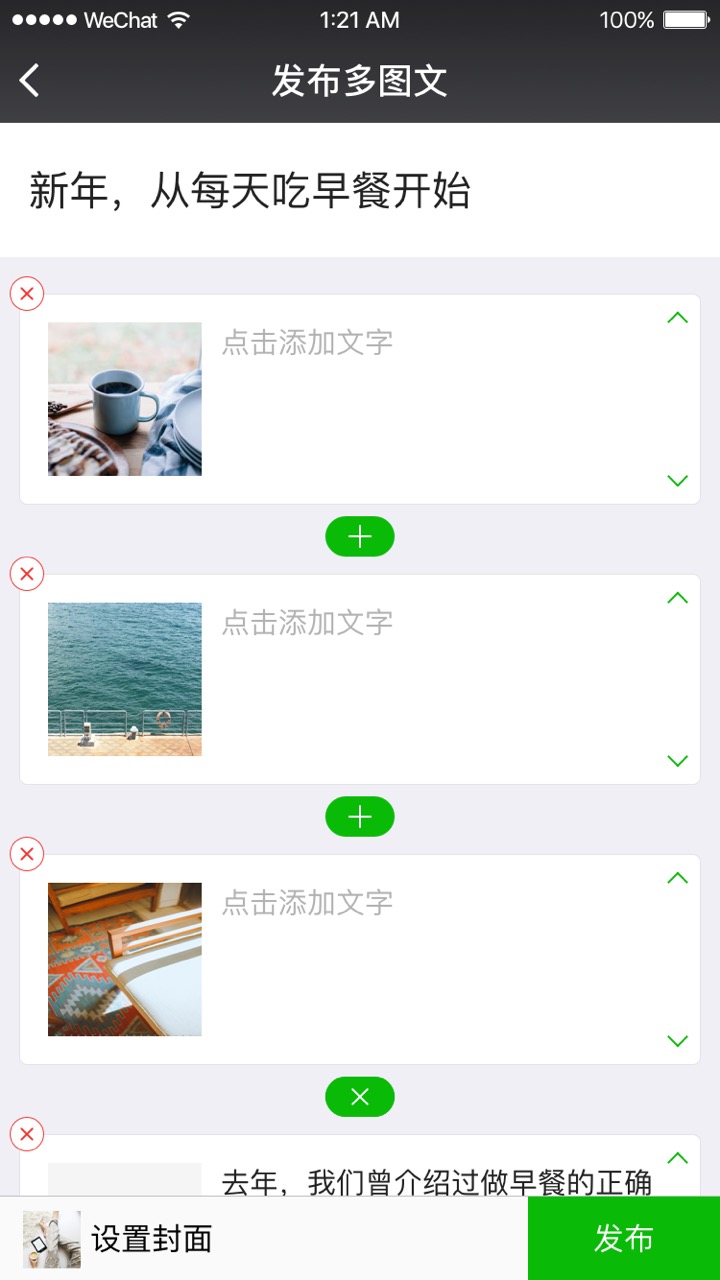Delete the coffee cup photo card
This screenshot has height=1280, width=720.
coord(27,294)
